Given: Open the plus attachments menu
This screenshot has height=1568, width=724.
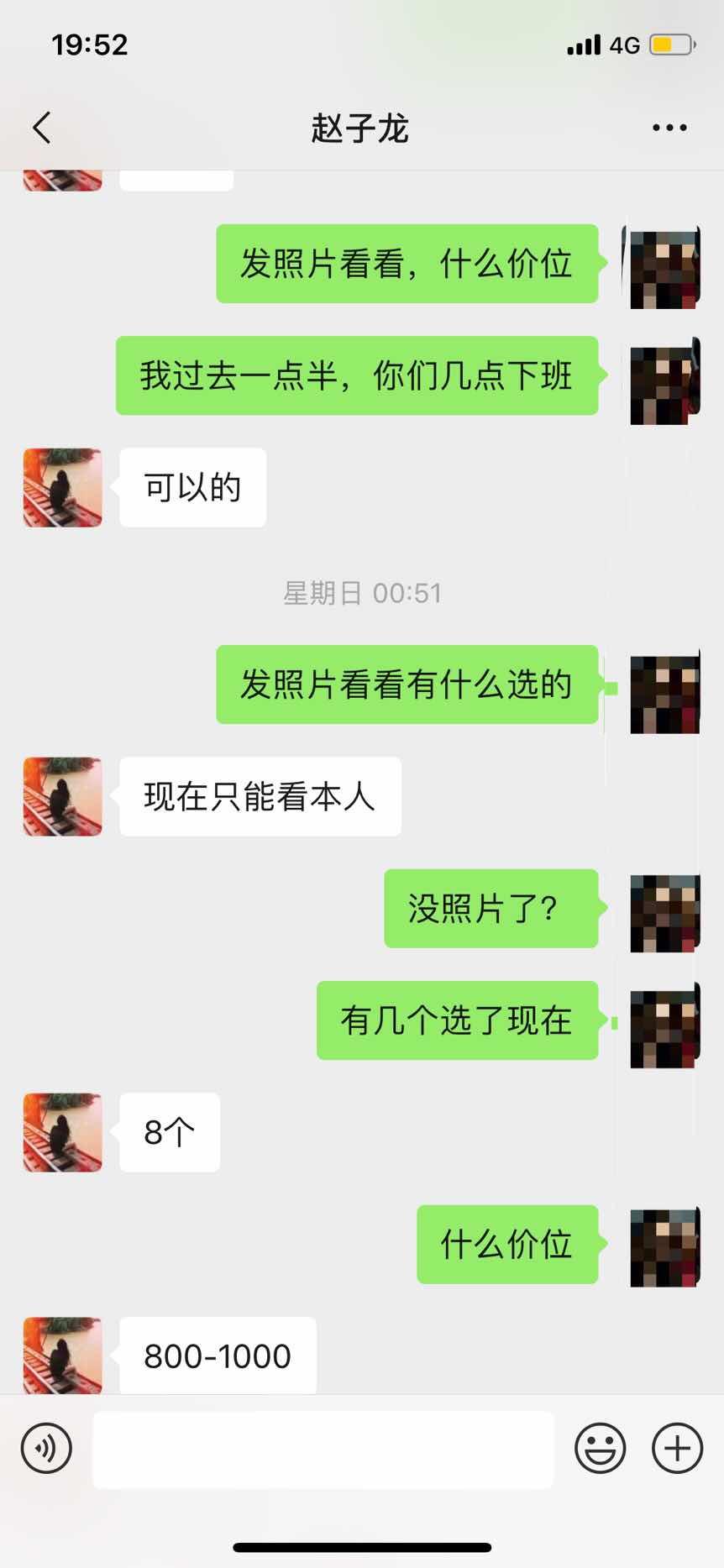Looking at the screenshot, I should click(677, 1448).
